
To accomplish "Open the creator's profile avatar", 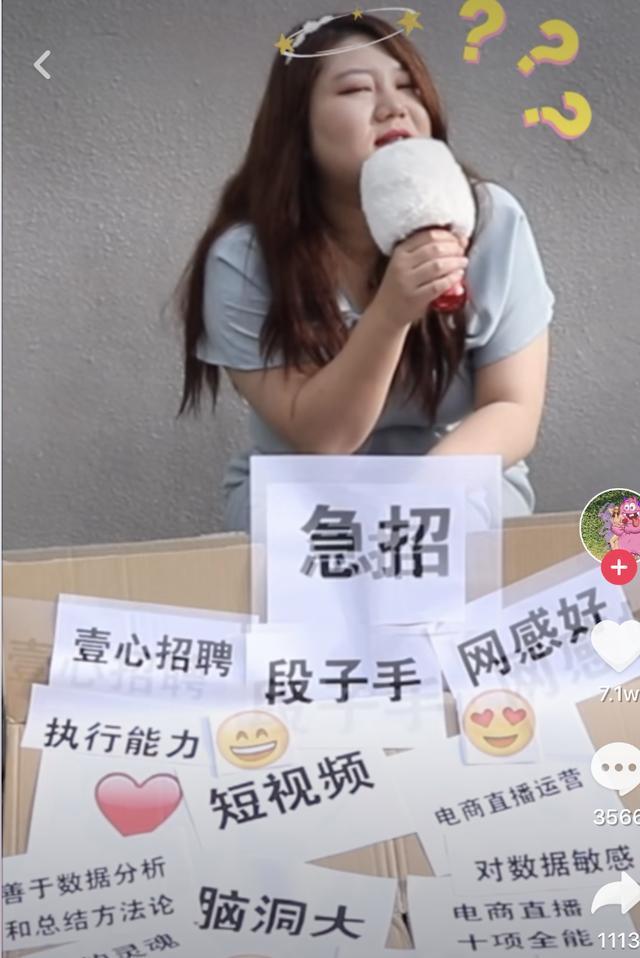I will (x=612, y=523).
